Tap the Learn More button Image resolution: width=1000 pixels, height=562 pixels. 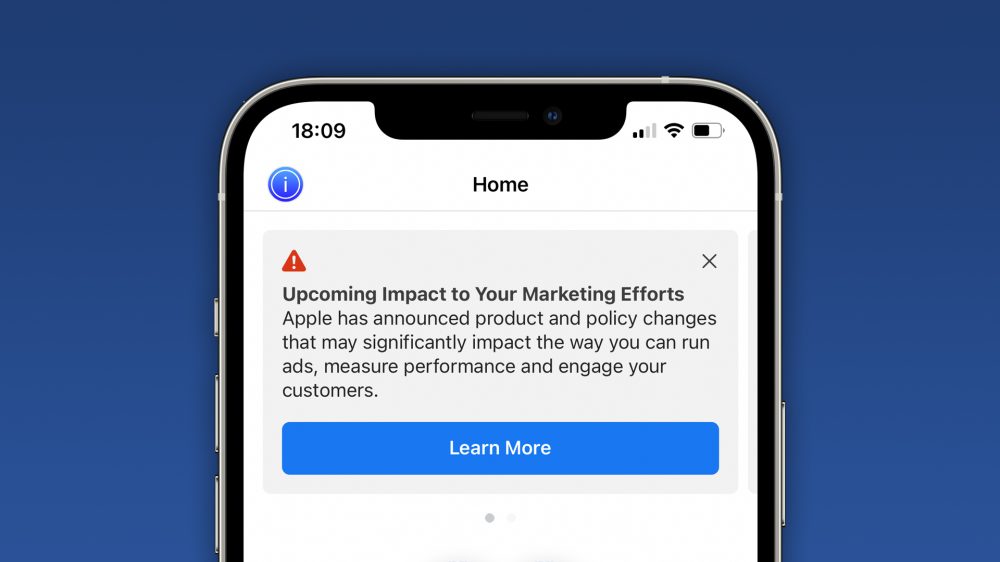pos(500,448)
